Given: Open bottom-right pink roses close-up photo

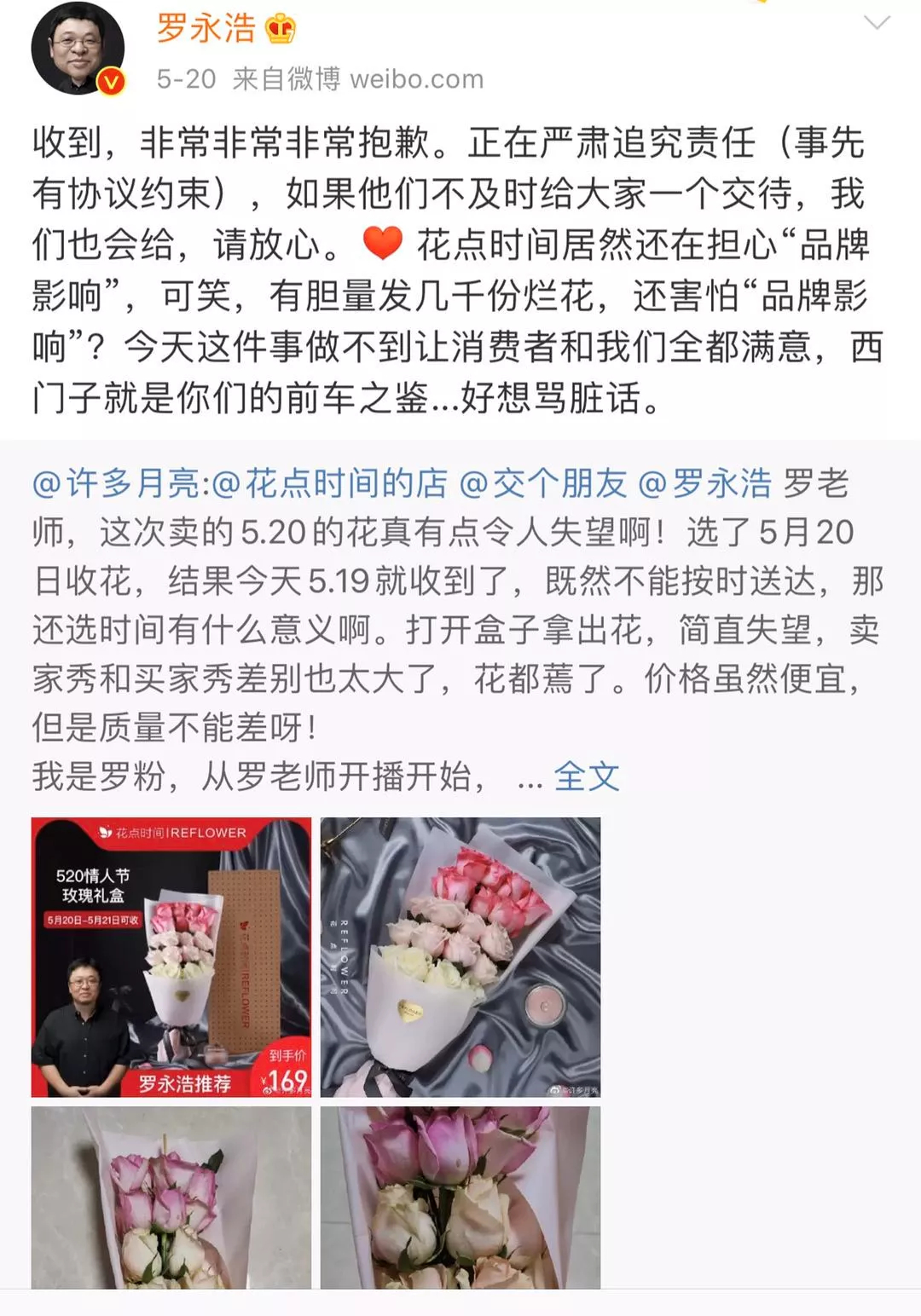Looking at the screenshot, I should [x=460, y=1197].
